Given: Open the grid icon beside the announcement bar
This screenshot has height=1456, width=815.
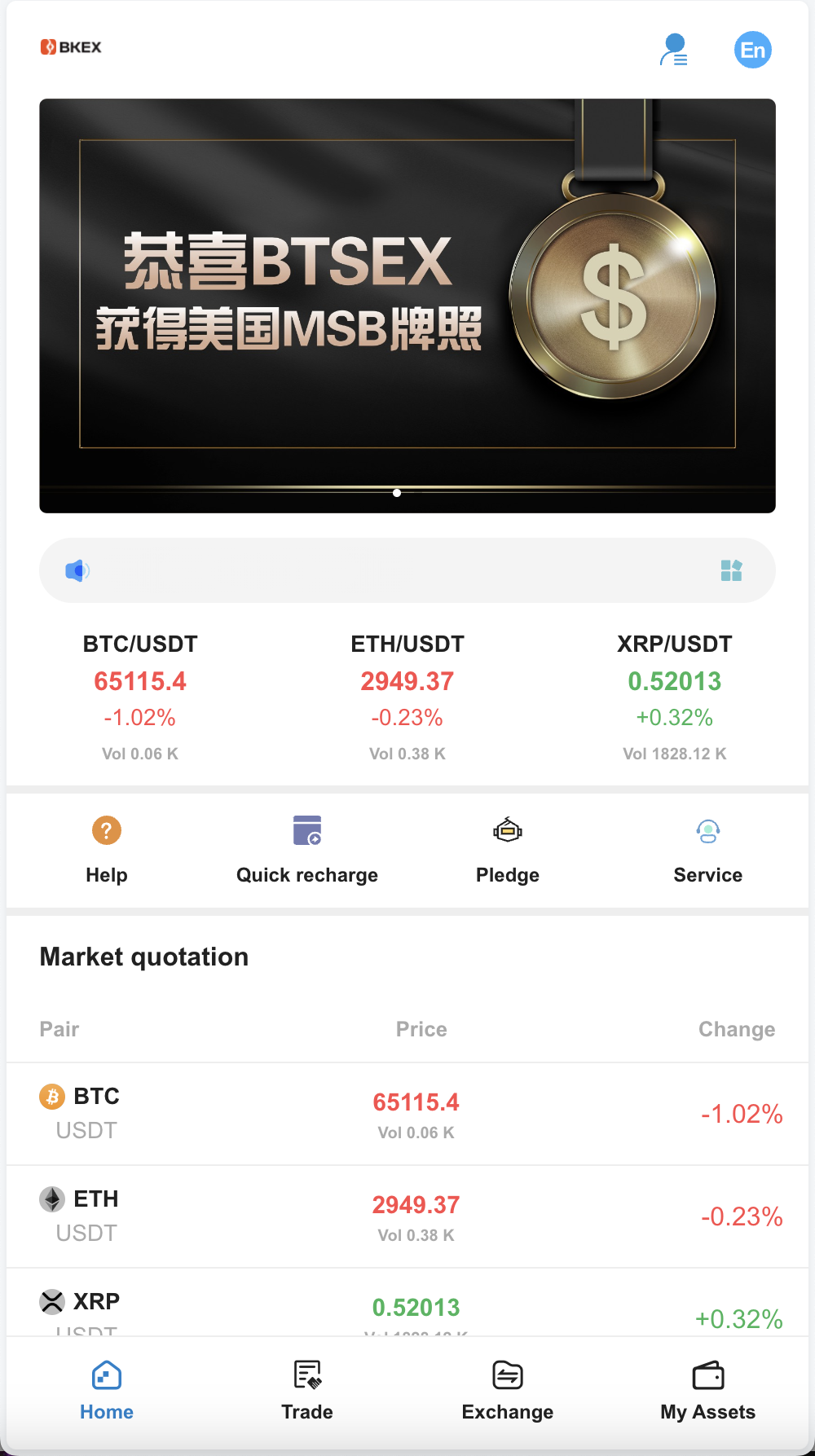Looking at the screenshot, I should (732, 570).
